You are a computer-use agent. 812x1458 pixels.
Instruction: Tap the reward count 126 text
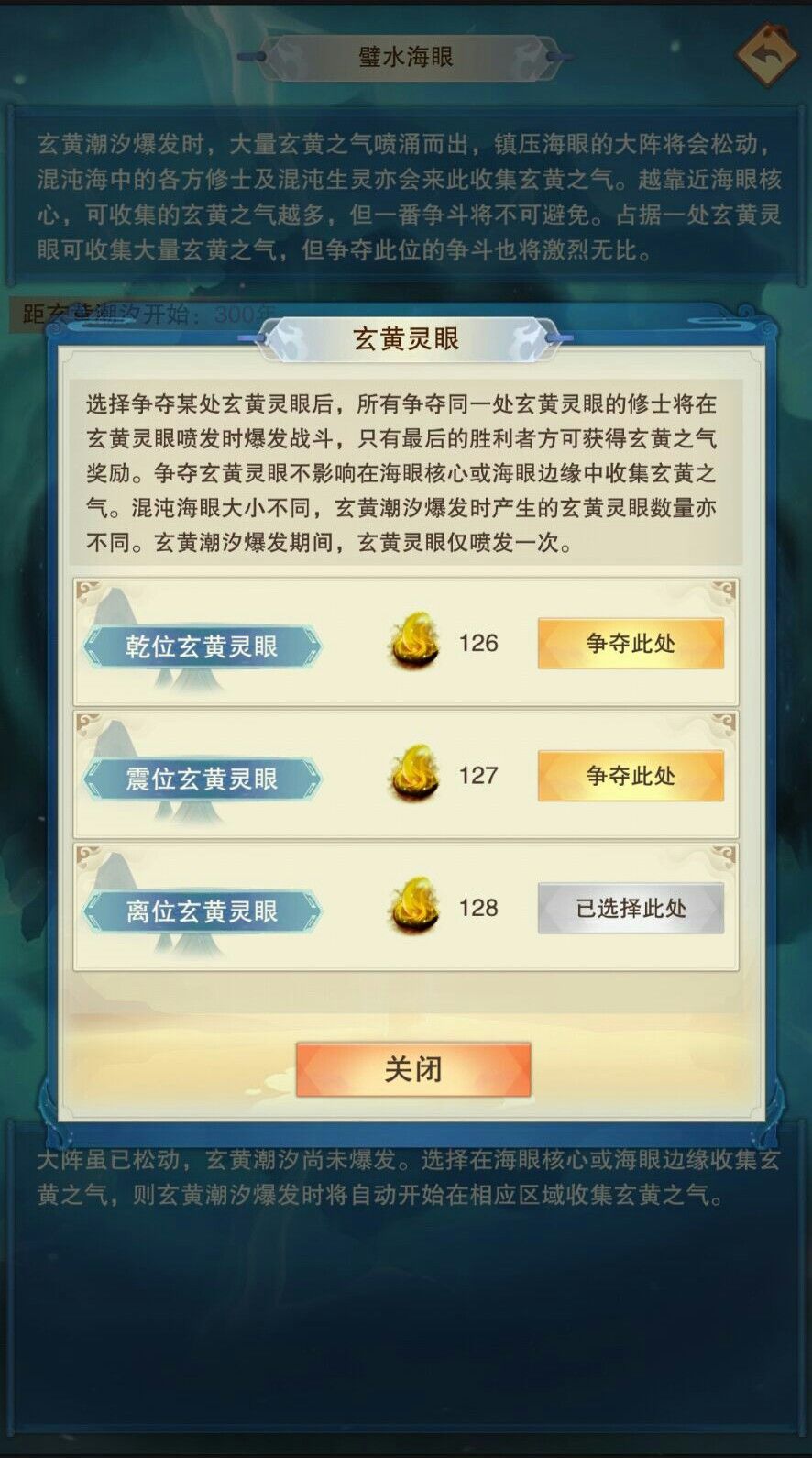480,645
